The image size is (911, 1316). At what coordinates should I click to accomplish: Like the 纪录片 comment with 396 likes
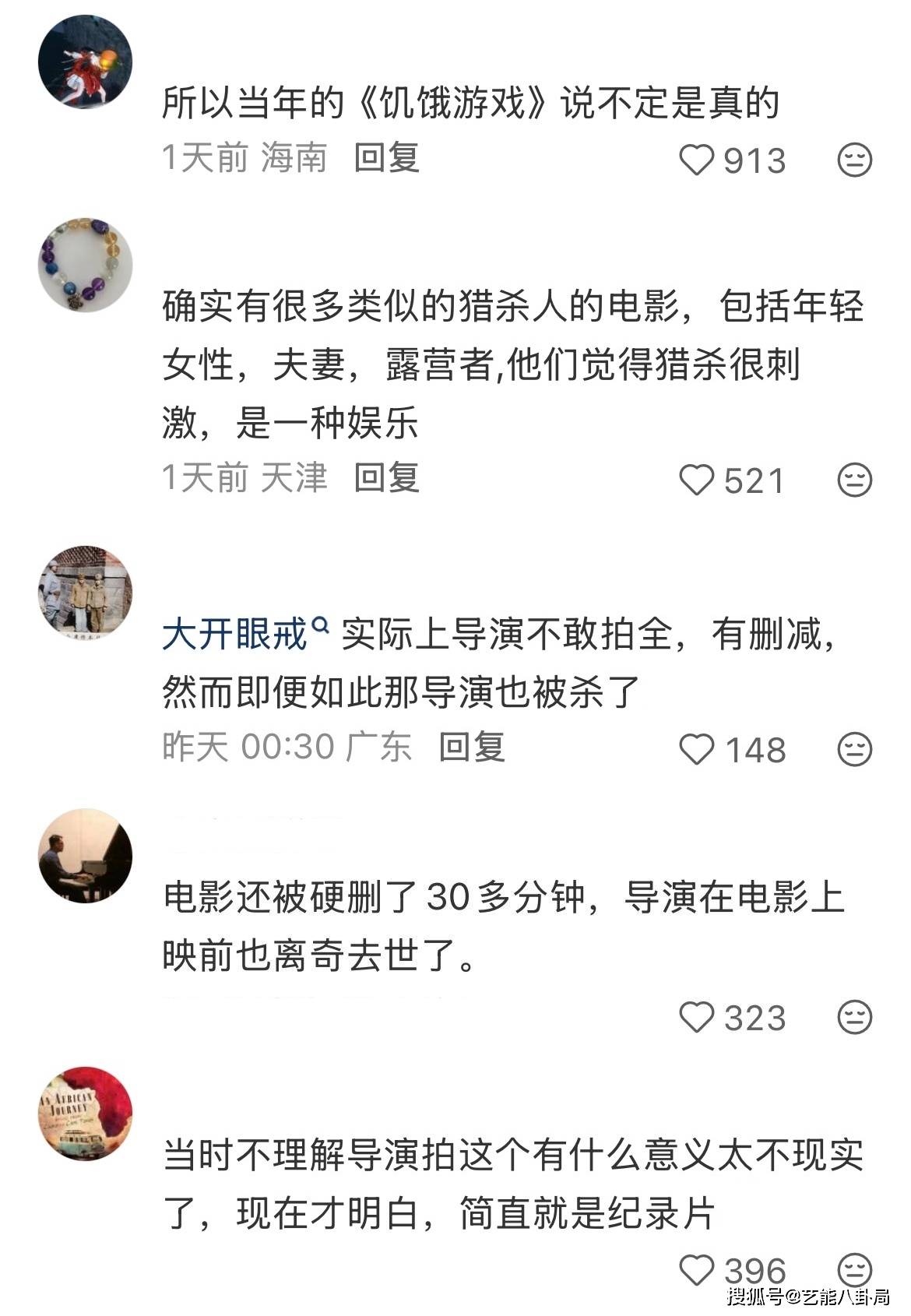click(696, 1271)
